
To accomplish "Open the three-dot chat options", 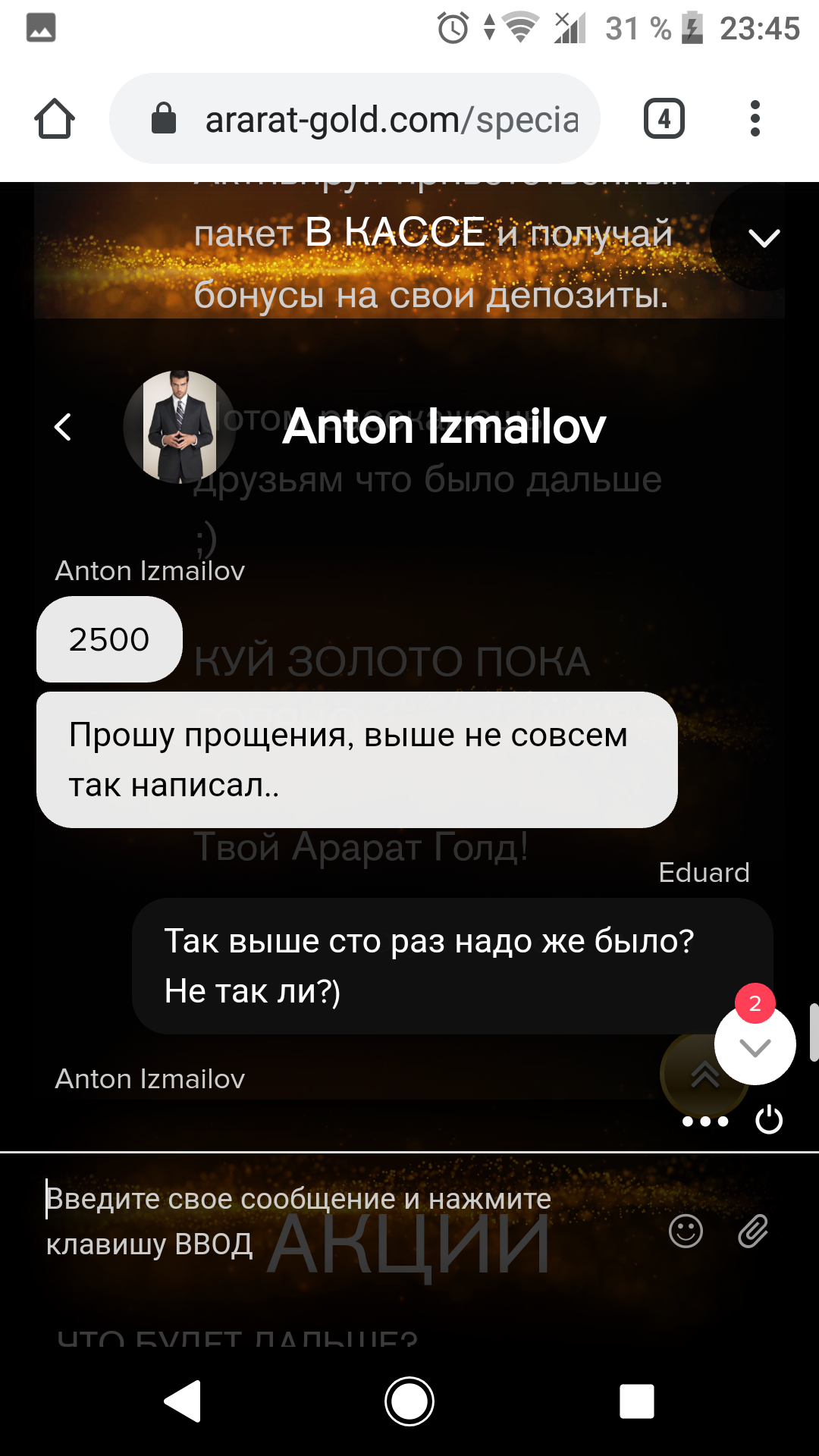I will click(x=705, y=1121).
